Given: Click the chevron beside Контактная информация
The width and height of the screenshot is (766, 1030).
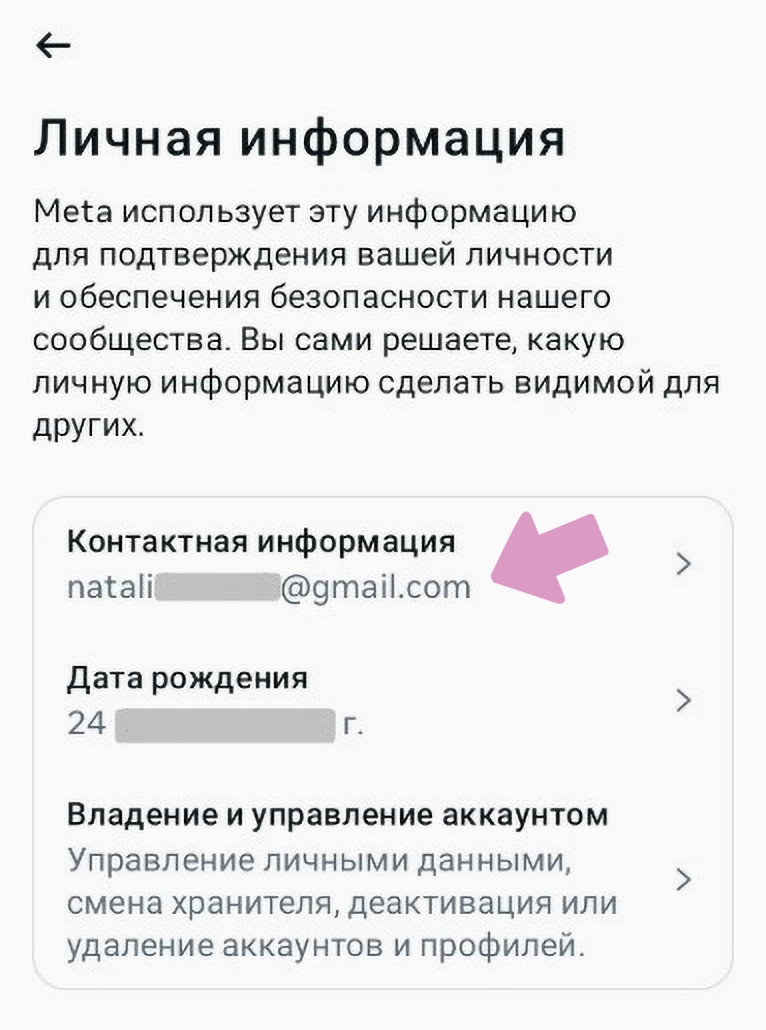Looking at the screenshot, I should [x=684, y=564].
